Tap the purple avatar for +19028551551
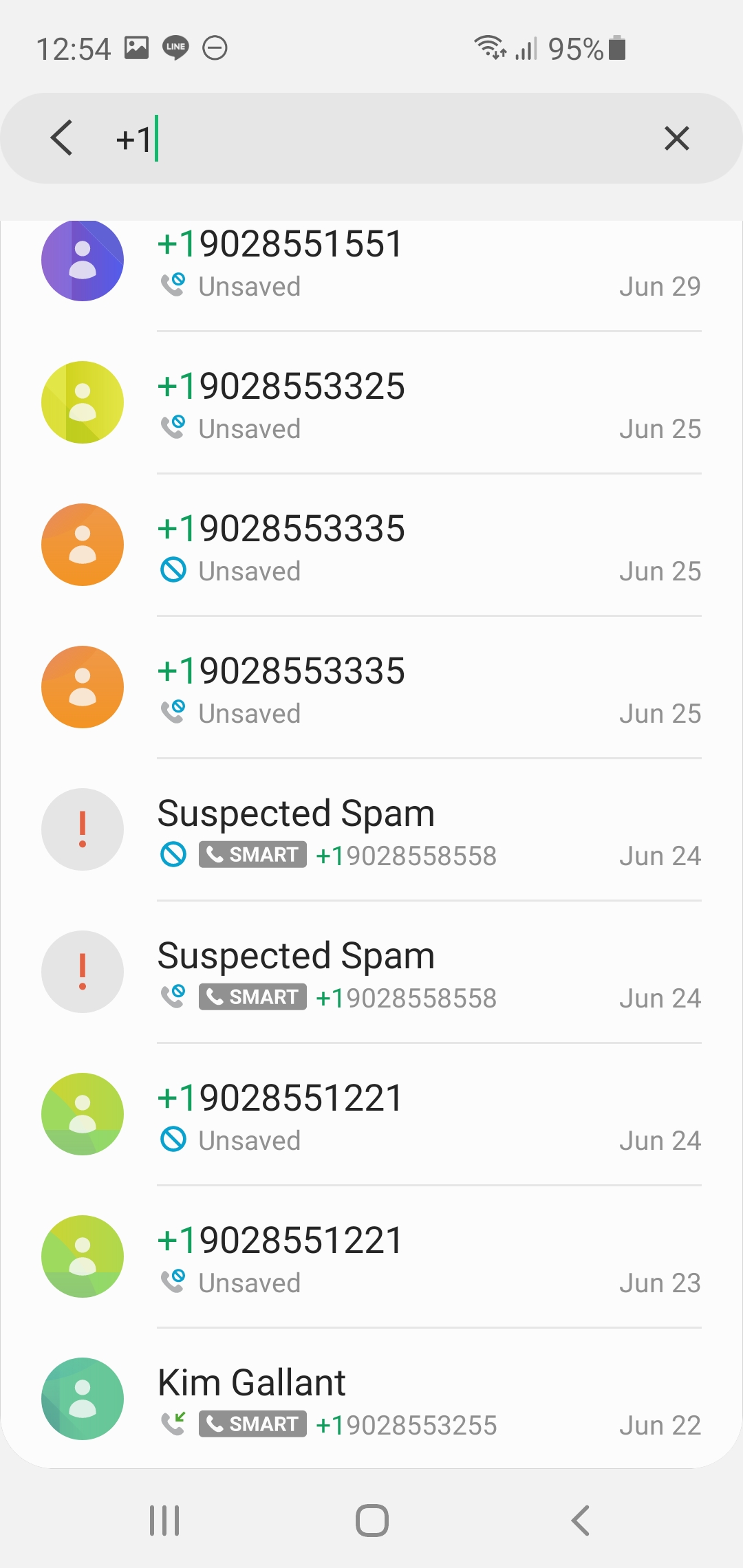743x1568 pixels. click(83, 261)
